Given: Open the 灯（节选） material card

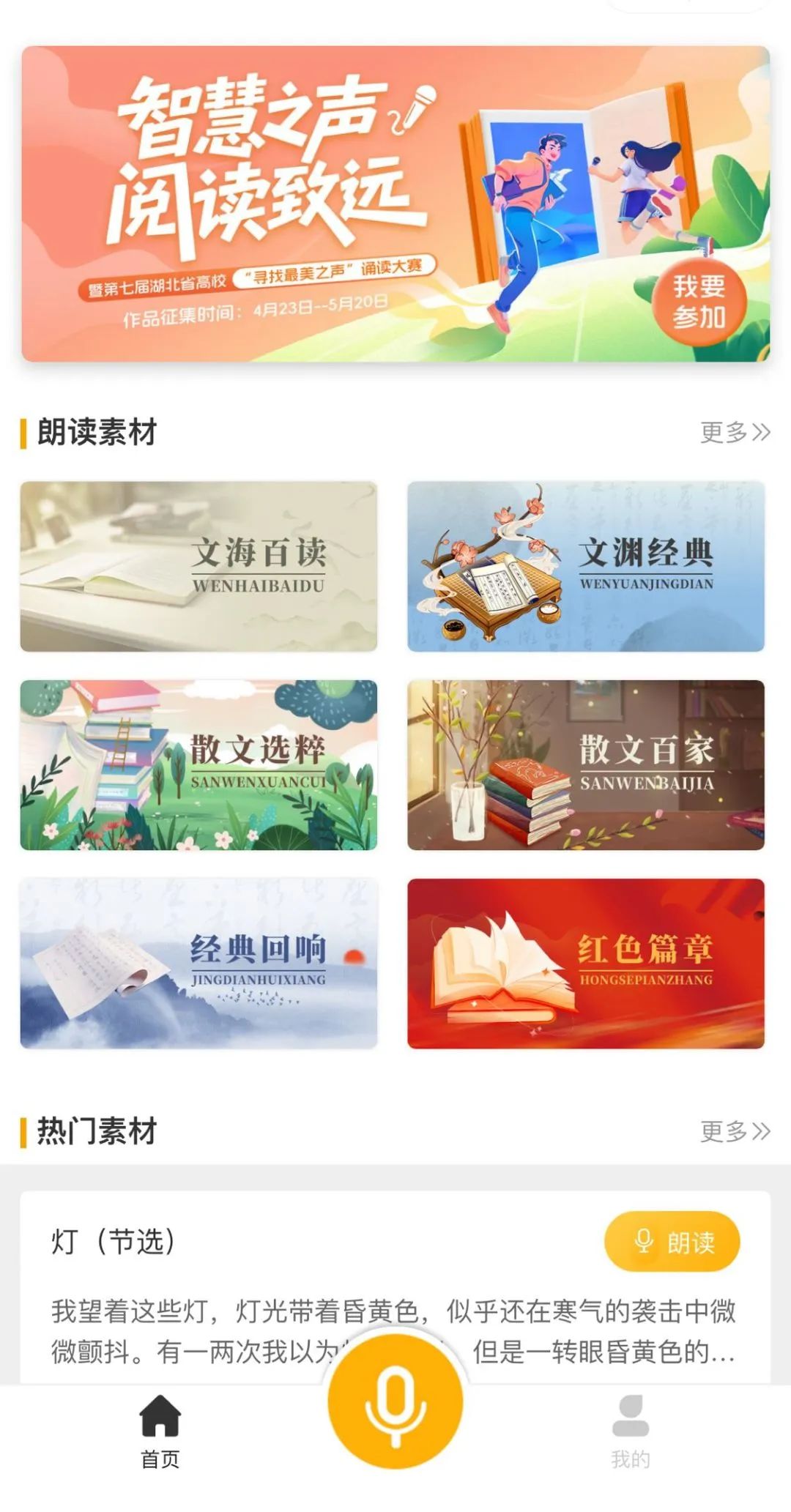Looking at the screenshot, I should (395, 1287).
